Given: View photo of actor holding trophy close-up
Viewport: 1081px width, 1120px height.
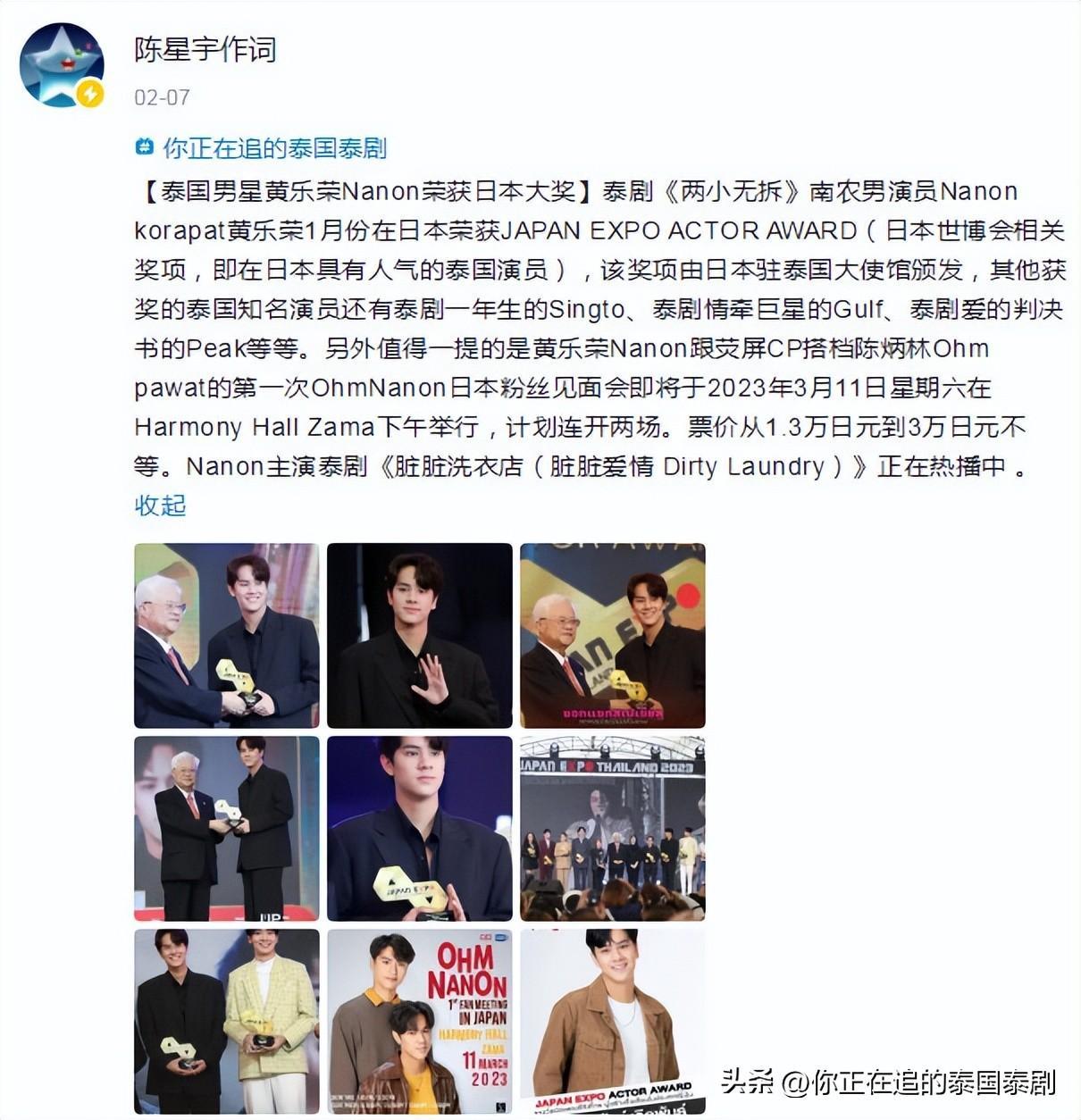Looking at the screenshot, I should pyautogui.click(x=419, y=828).
